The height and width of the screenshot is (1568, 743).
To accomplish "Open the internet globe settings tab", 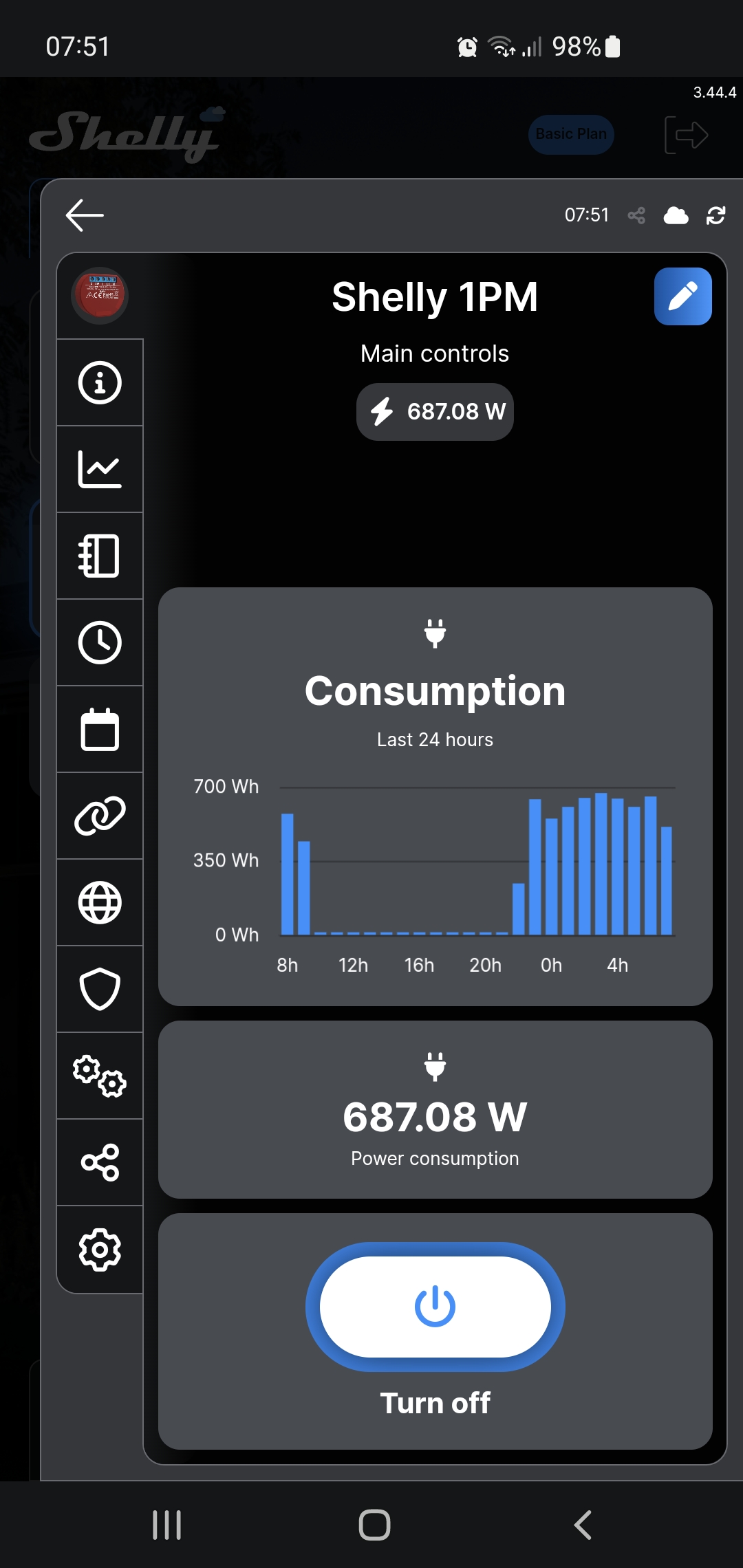I will 100,902.
